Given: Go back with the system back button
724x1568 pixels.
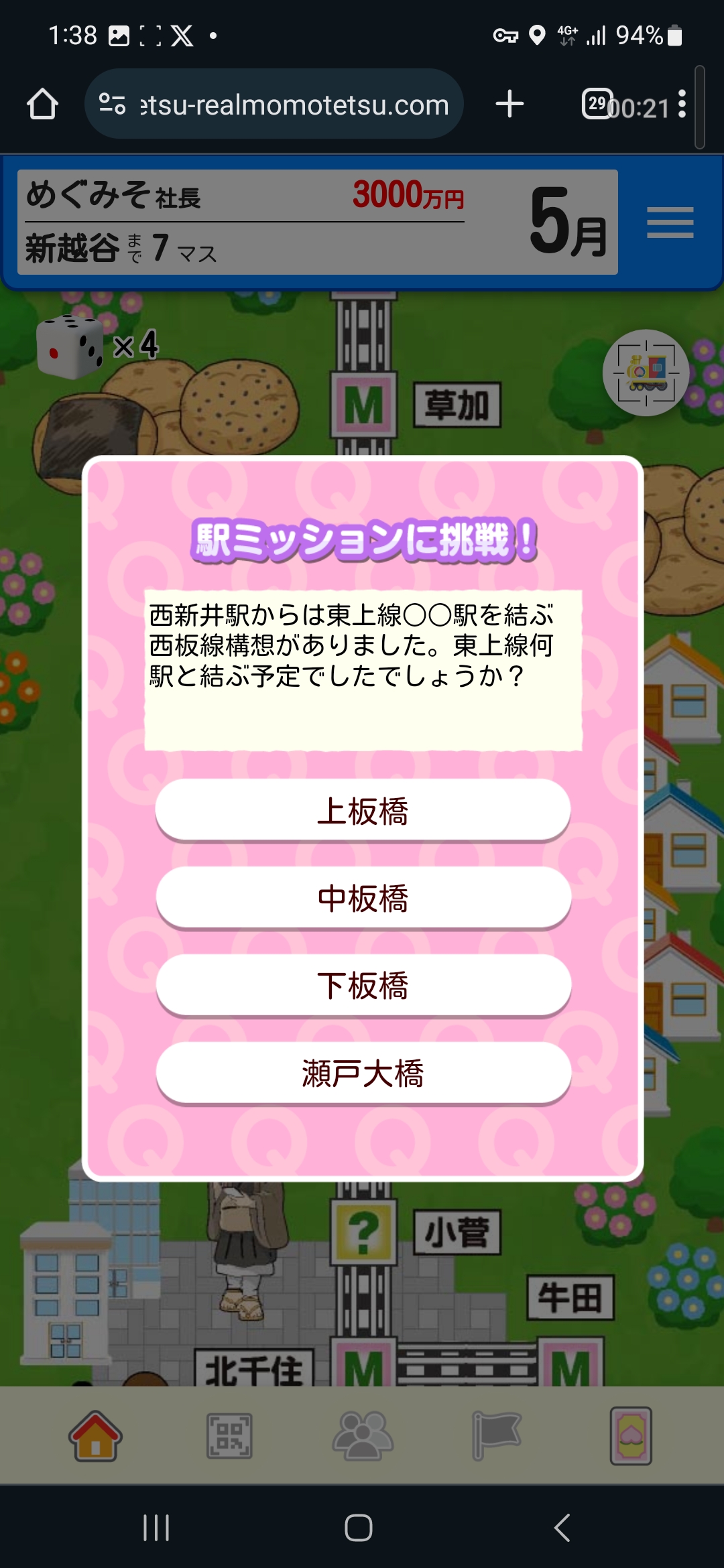Looking at the screenshot, I should tap(562, 1528).
